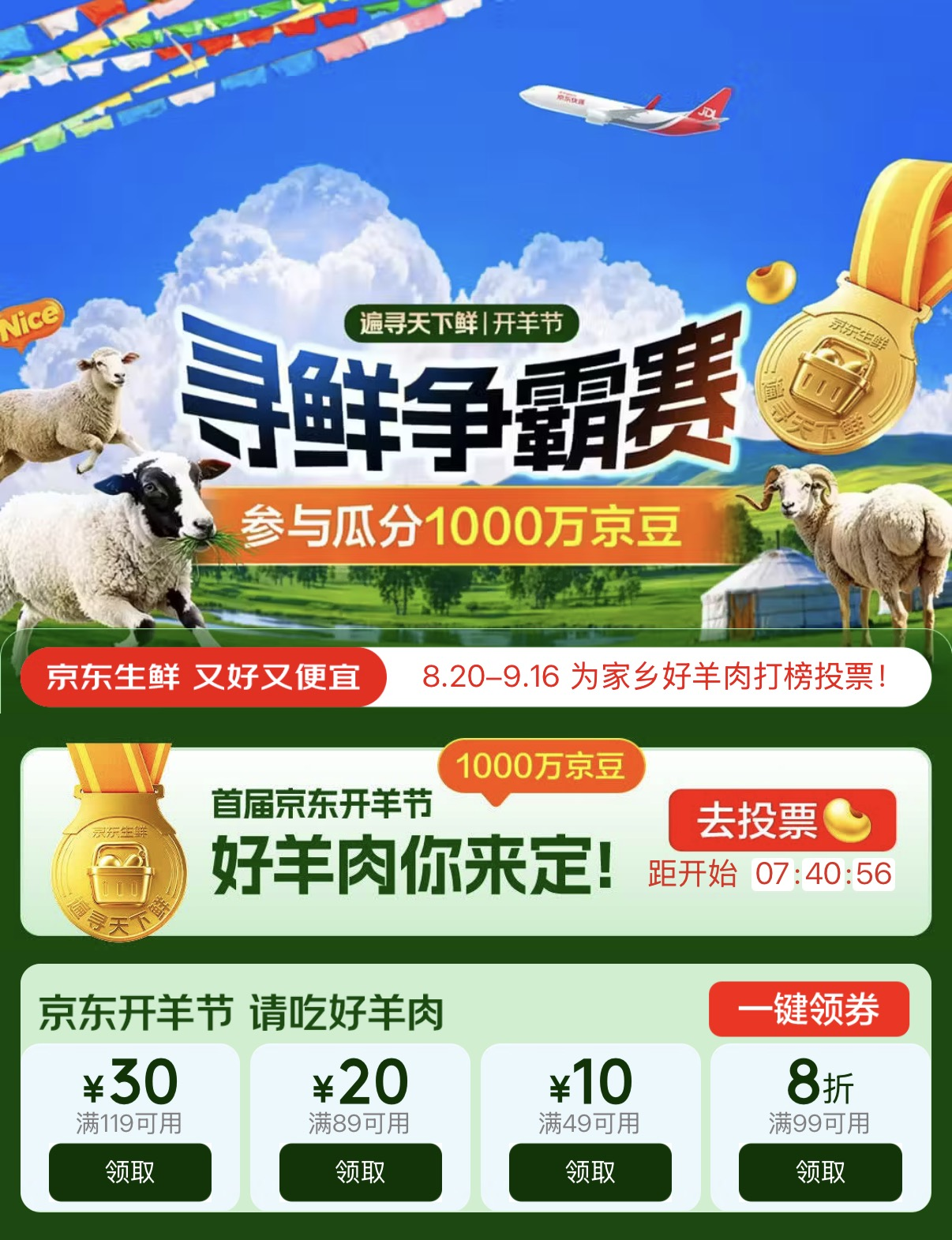Viewport: 952px width, 1240px height.
Task: Claim all coupons with 一键领券
Action: coord(808,1009)
